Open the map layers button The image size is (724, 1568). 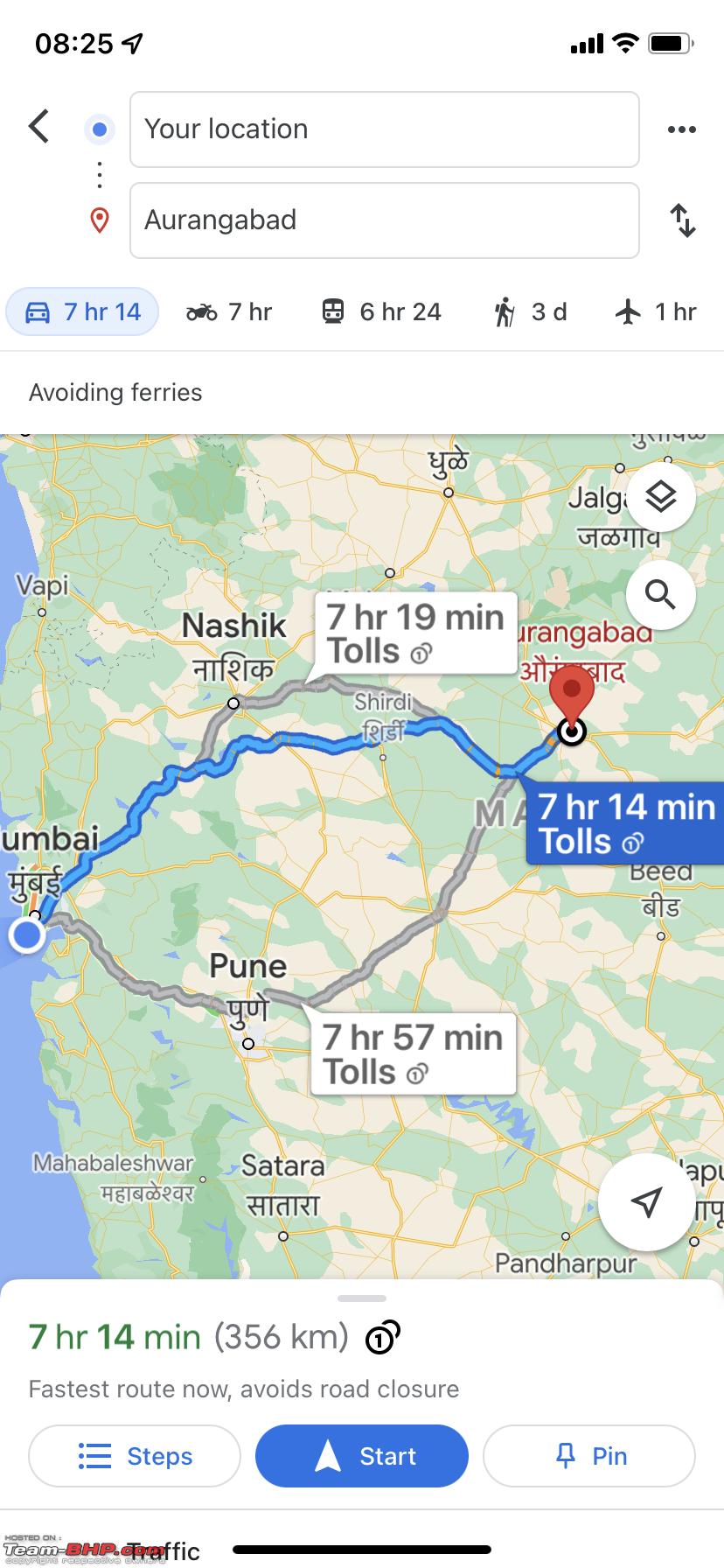pos(661,497)
